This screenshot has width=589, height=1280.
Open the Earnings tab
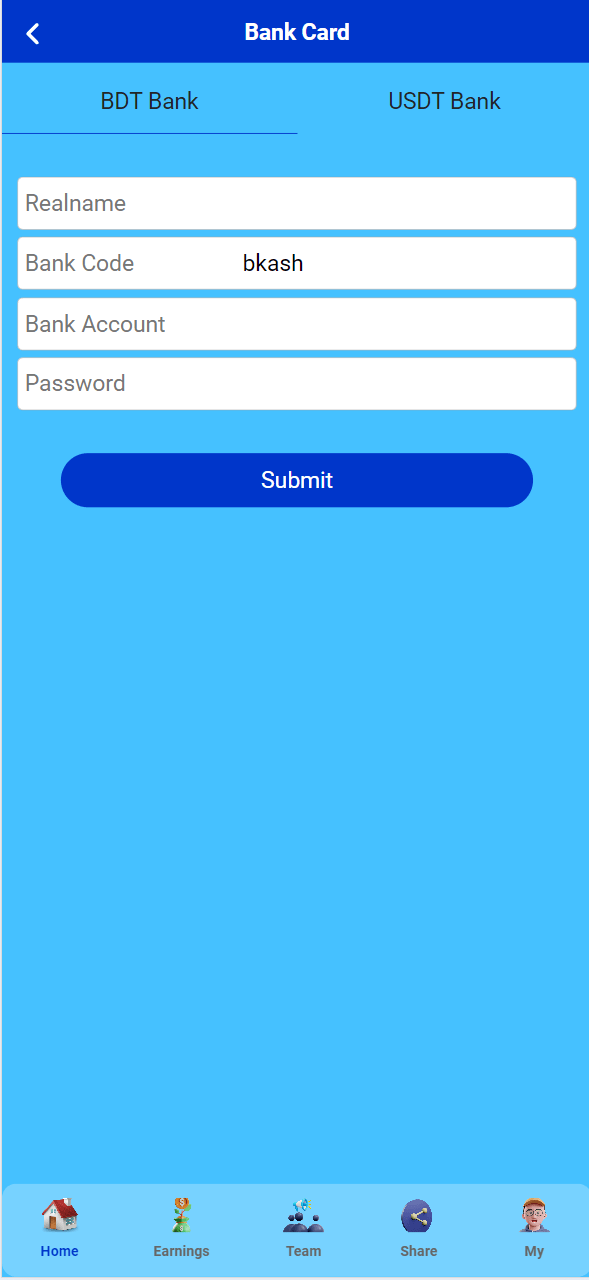pos(181,1228)
